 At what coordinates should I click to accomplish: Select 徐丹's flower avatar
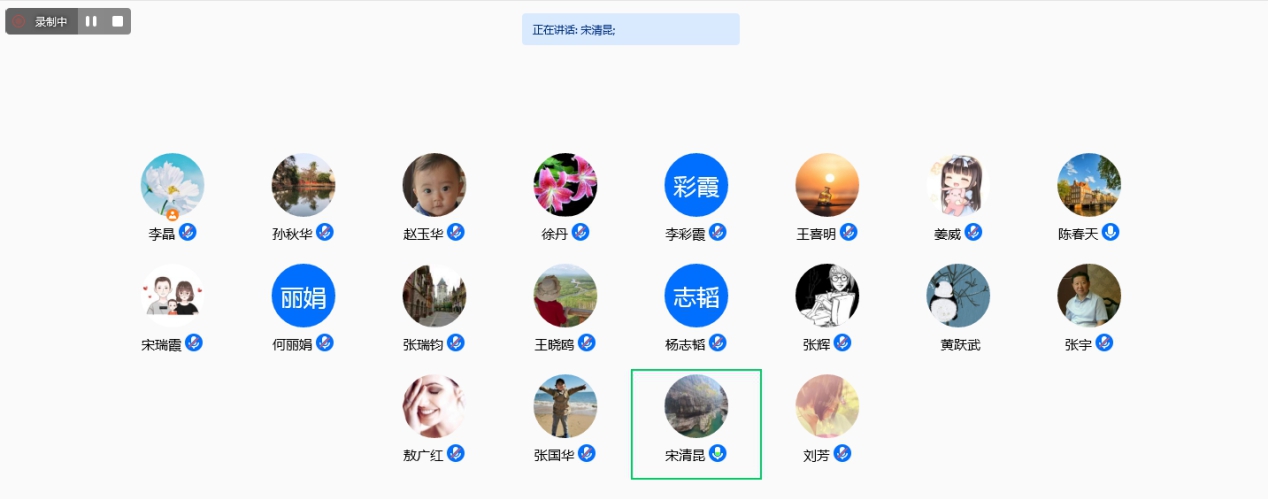(x=565, y=185)
